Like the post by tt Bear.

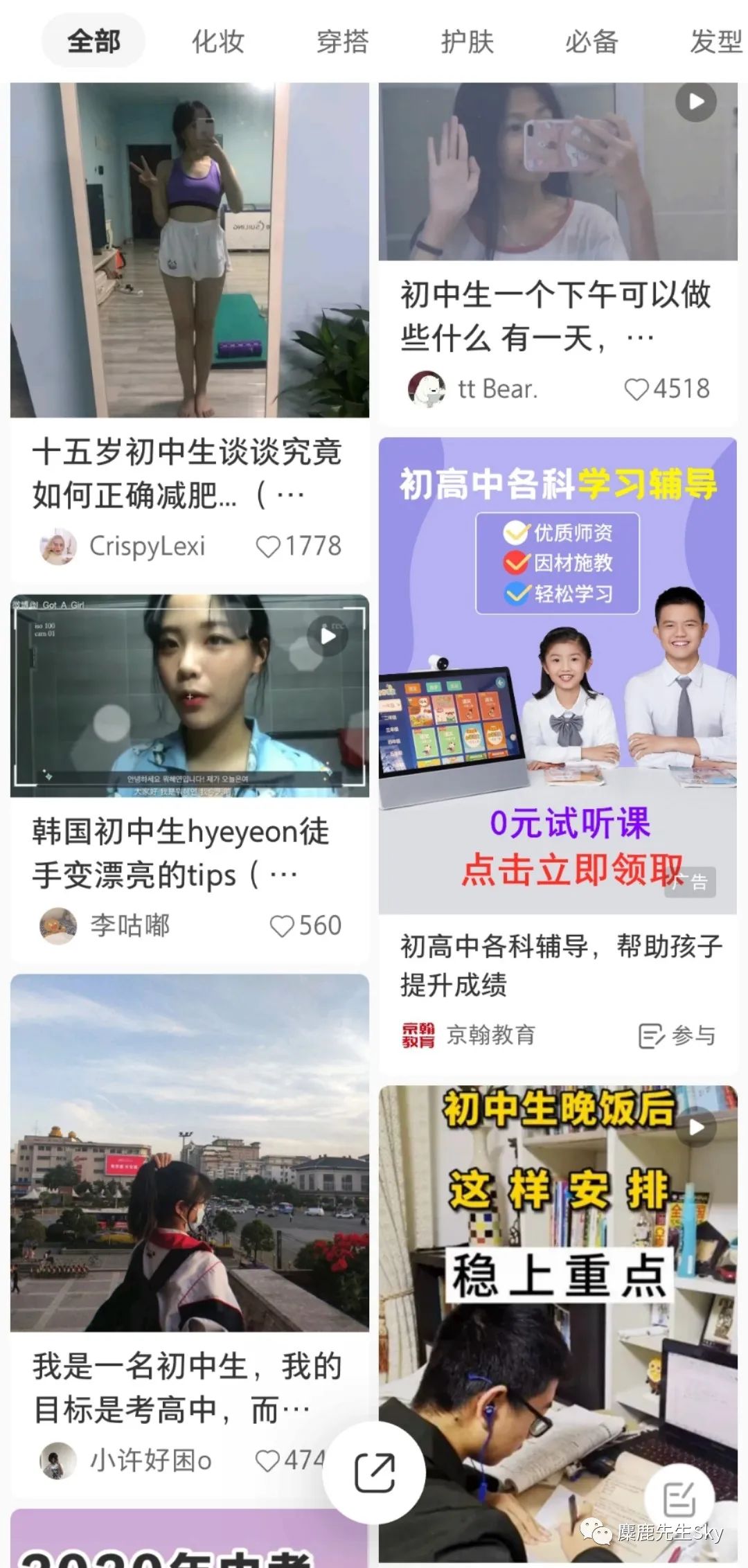point(636,389)
